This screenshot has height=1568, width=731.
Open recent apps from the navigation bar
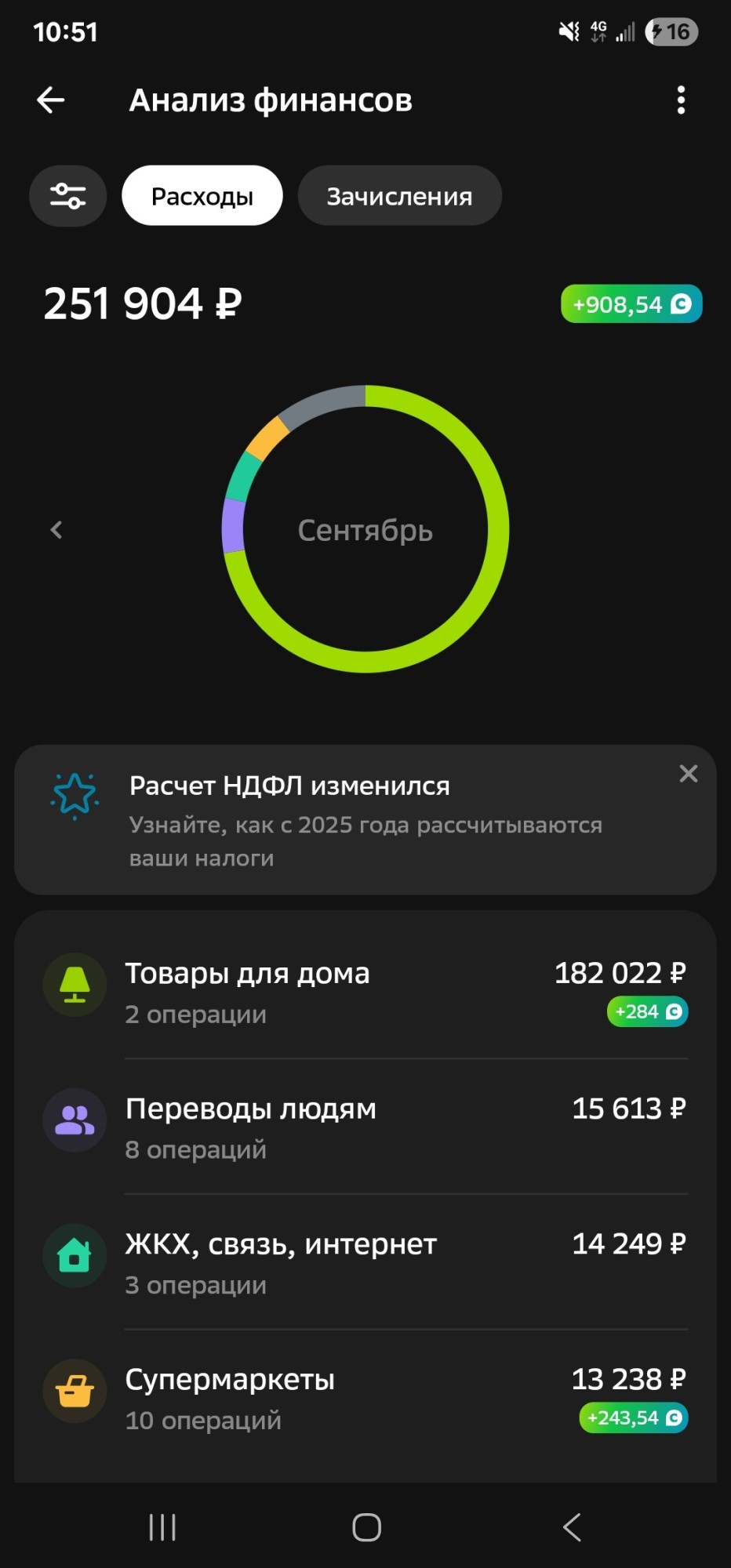162,1527
